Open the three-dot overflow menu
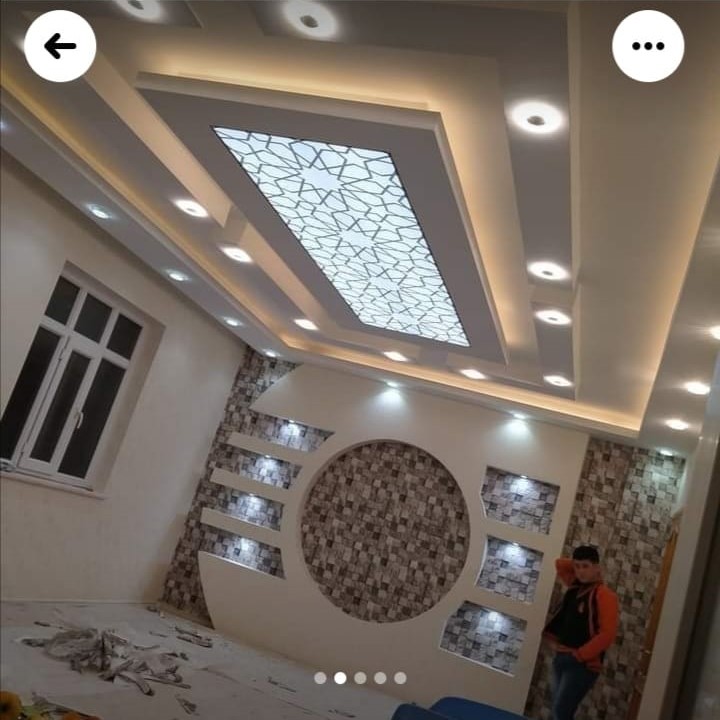The width and height of the screenshot is (720, 720). [648, 46]
